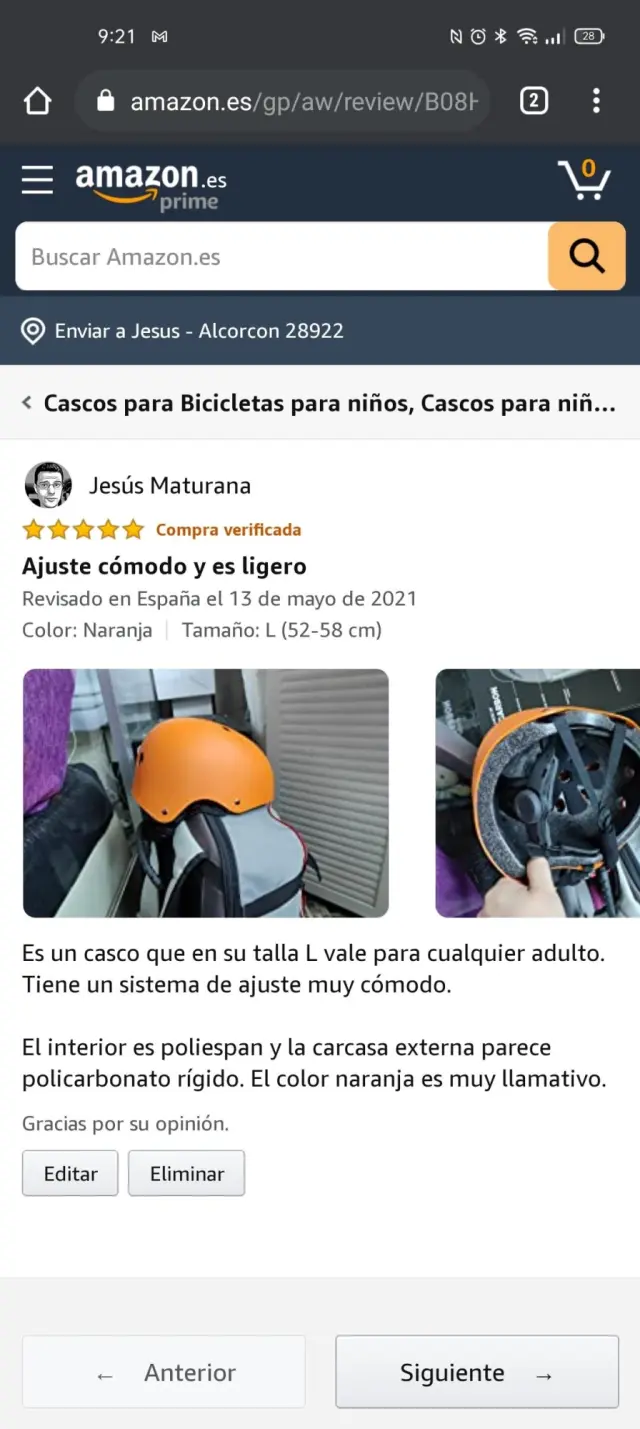Go to the Siguiente review
The image size is (640, 1429).
[x=476, y=1373]
